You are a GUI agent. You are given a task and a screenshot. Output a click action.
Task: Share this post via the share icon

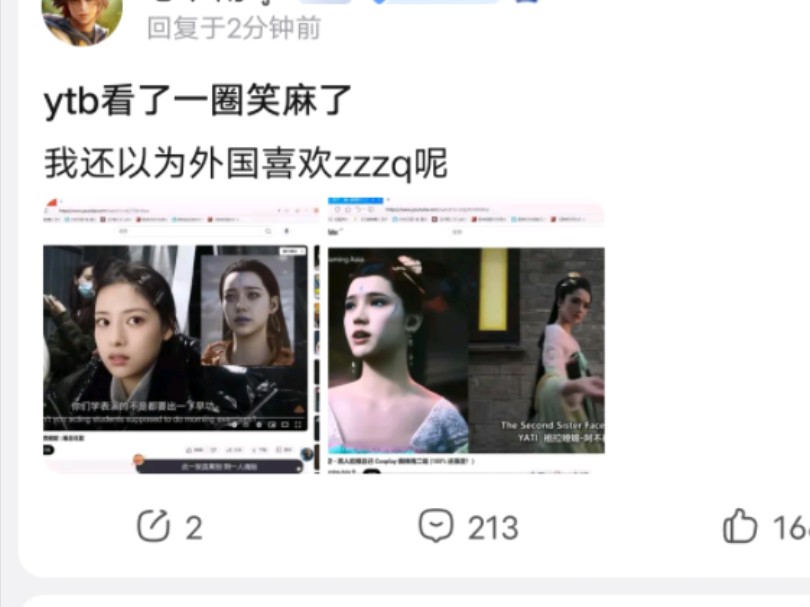pos(153,526)
